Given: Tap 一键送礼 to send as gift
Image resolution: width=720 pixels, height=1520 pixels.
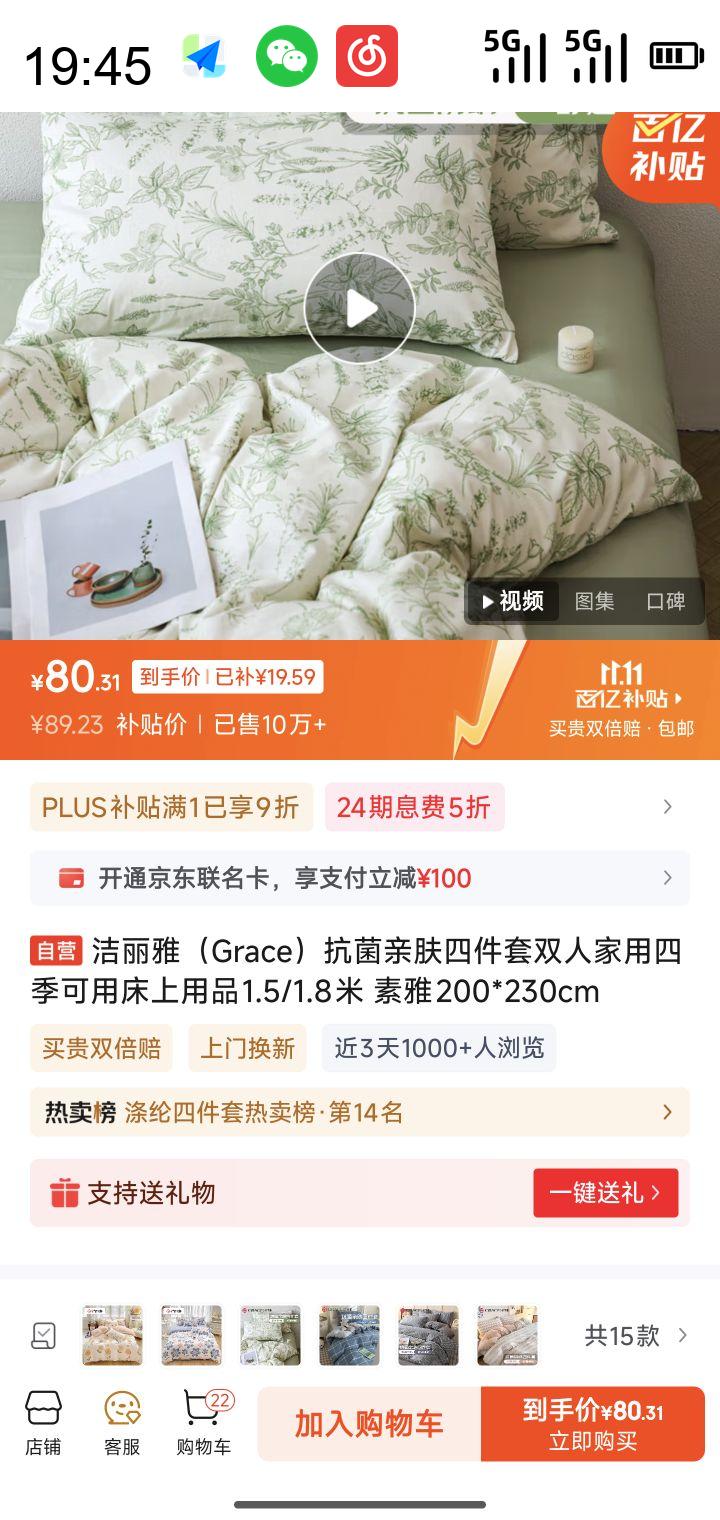Looking at the screenshot, I should (x=606, y=1192).
